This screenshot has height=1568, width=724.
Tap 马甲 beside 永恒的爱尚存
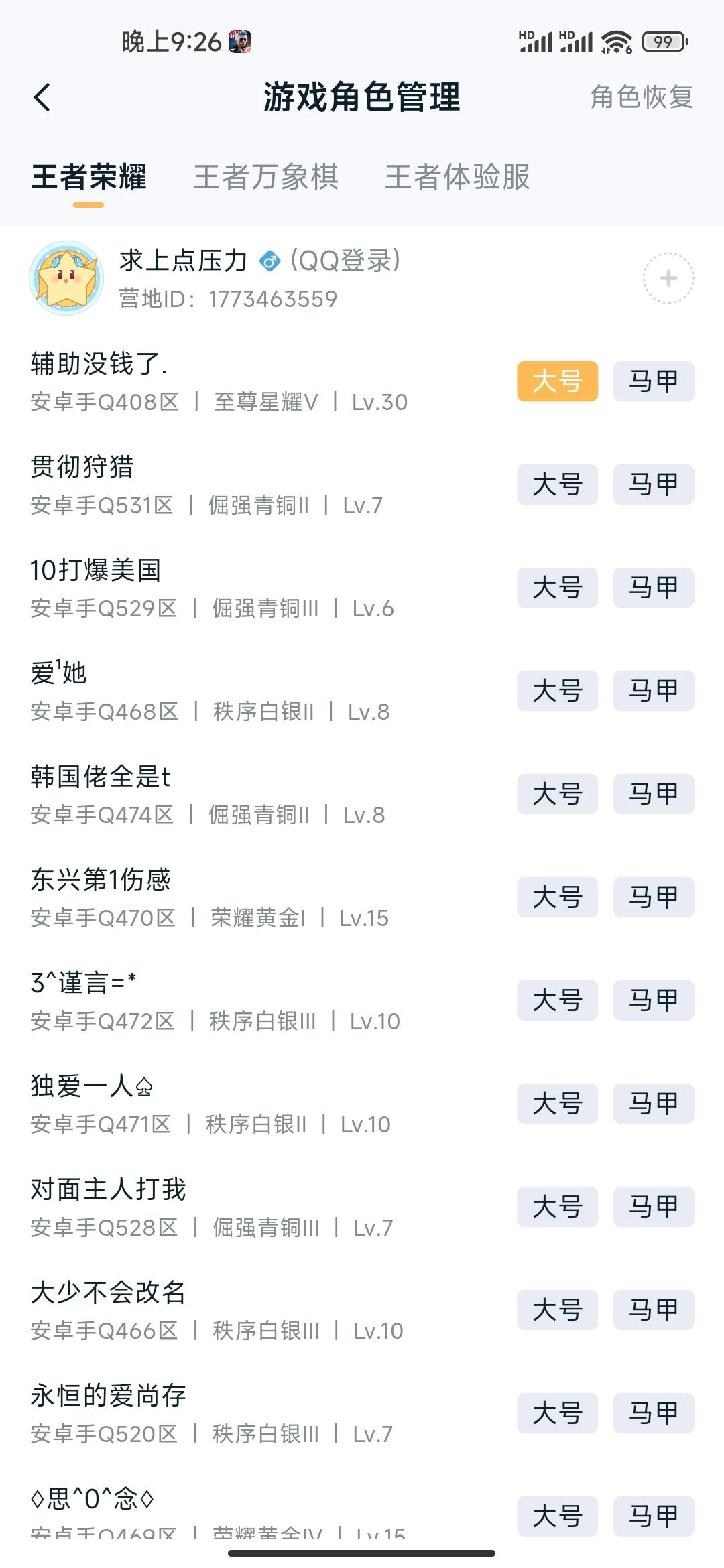pyautogui.click(x=653, y=1413)
